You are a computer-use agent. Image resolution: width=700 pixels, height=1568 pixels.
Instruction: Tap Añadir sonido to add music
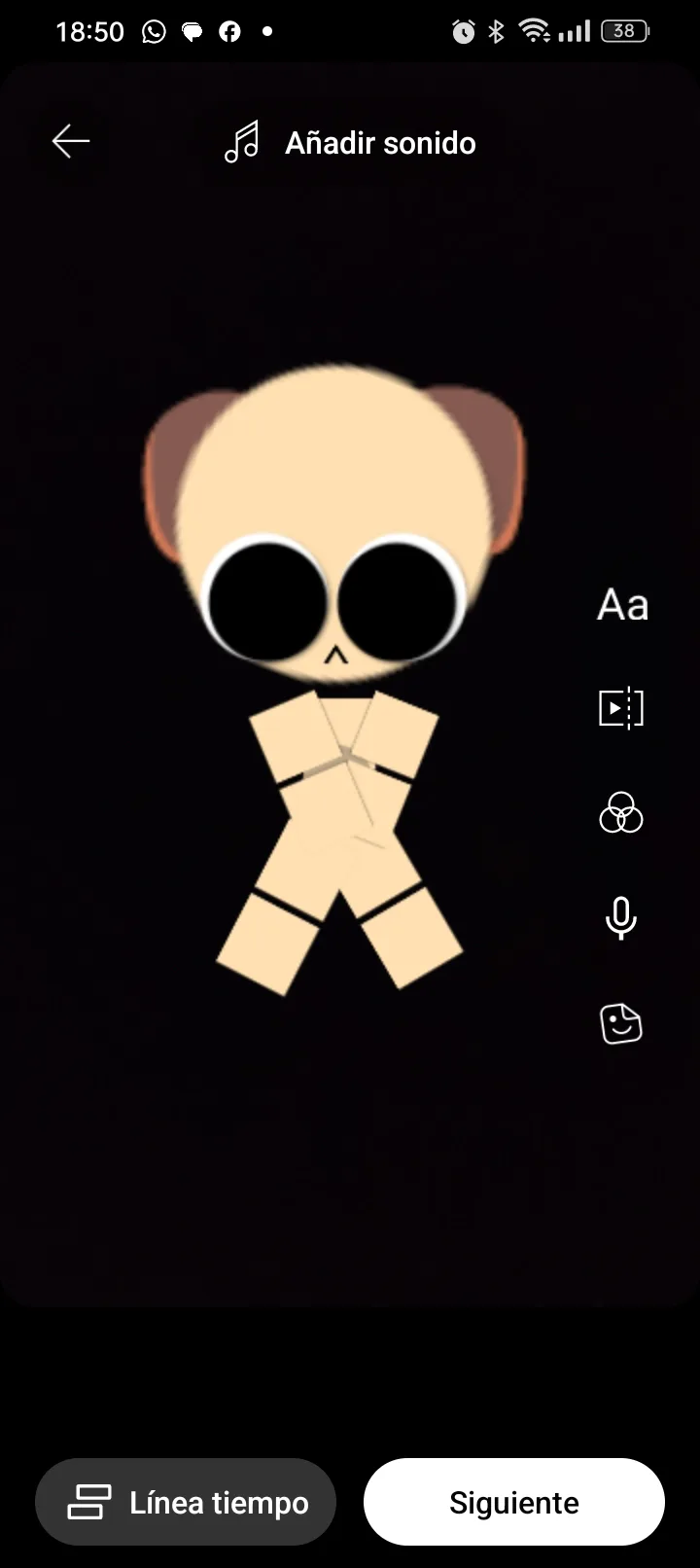click(x=351, y=143)
